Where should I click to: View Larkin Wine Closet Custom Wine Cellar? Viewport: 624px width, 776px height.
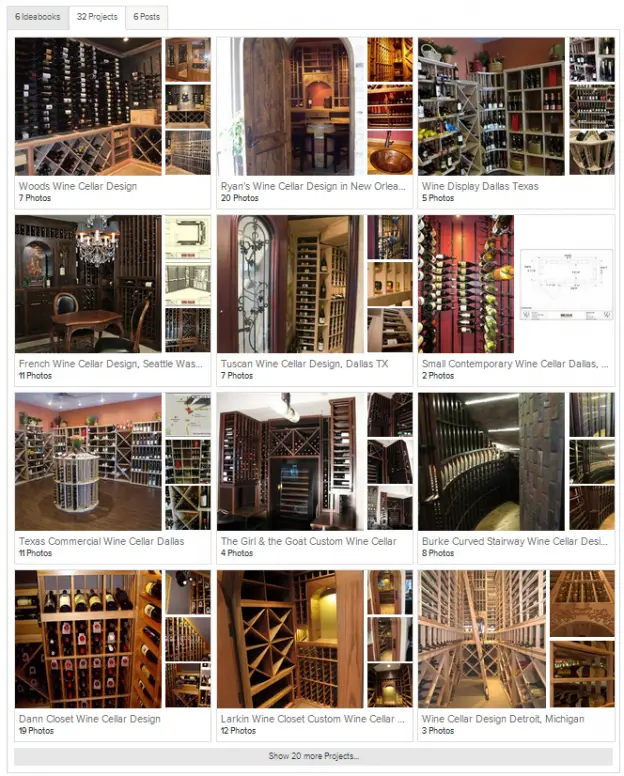pos(311,718)
